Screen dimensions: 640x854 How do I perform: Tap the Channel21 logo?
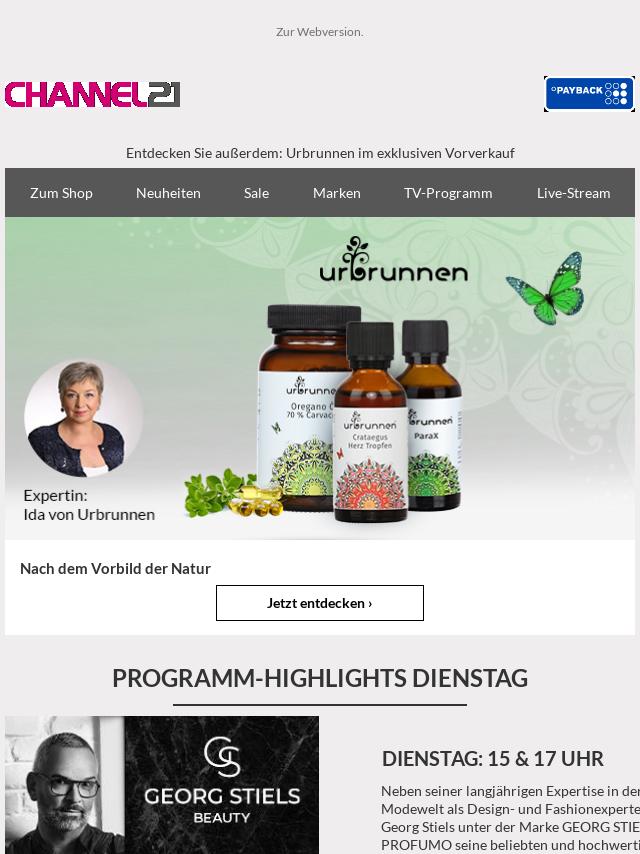click(x=92, y=95)
